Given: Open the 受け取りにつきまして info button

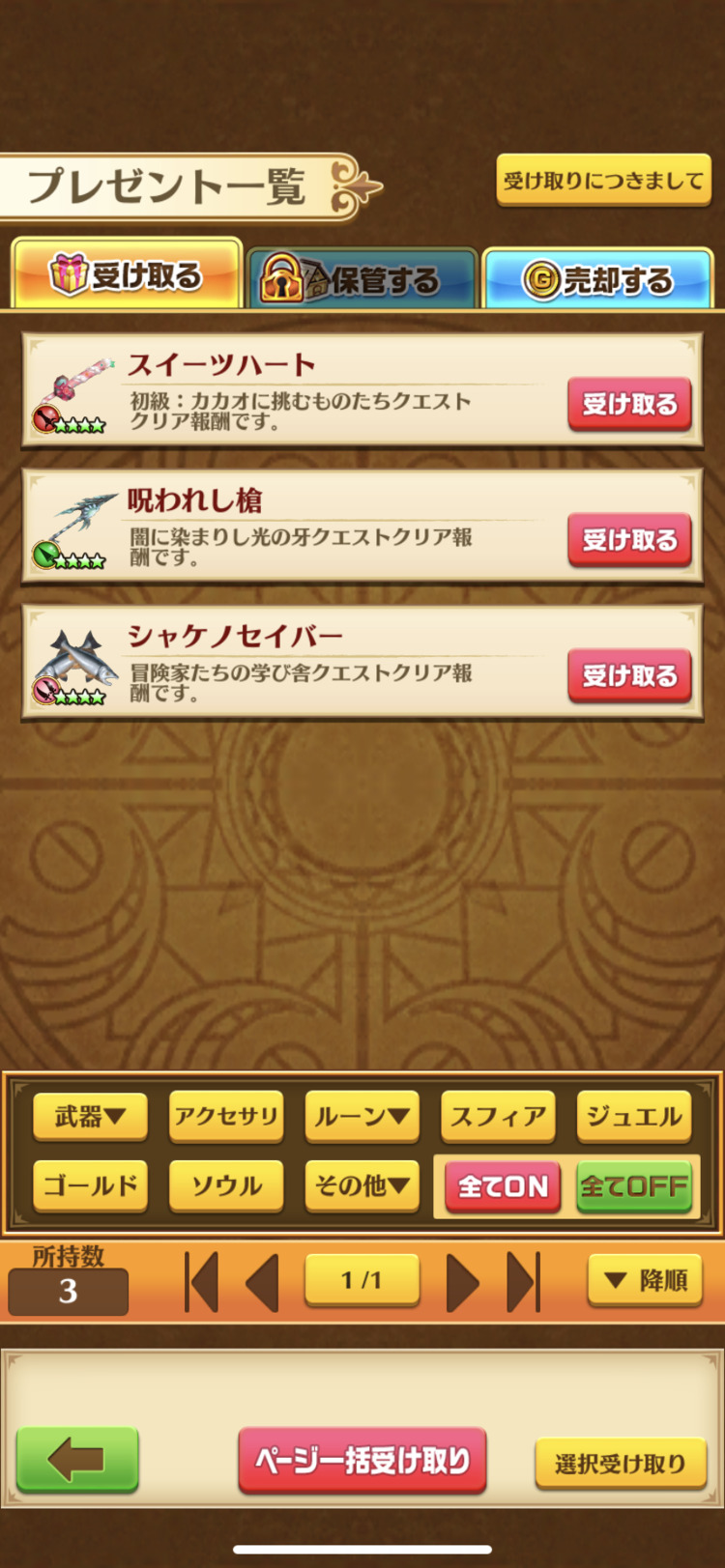Looking at the screenshot, I should tap(603, 180).
